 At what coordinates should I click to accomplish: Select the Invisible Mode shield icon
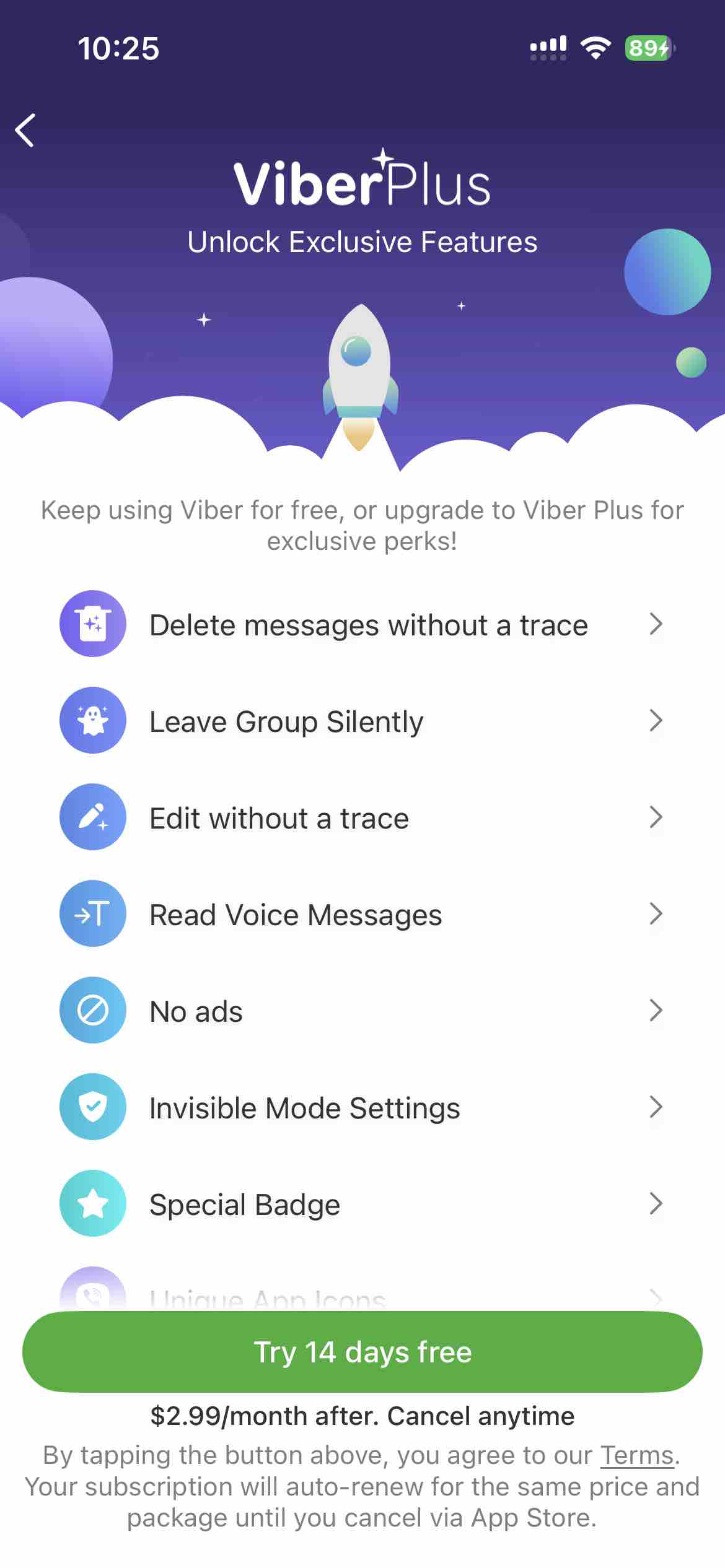tap(92, 1107)
